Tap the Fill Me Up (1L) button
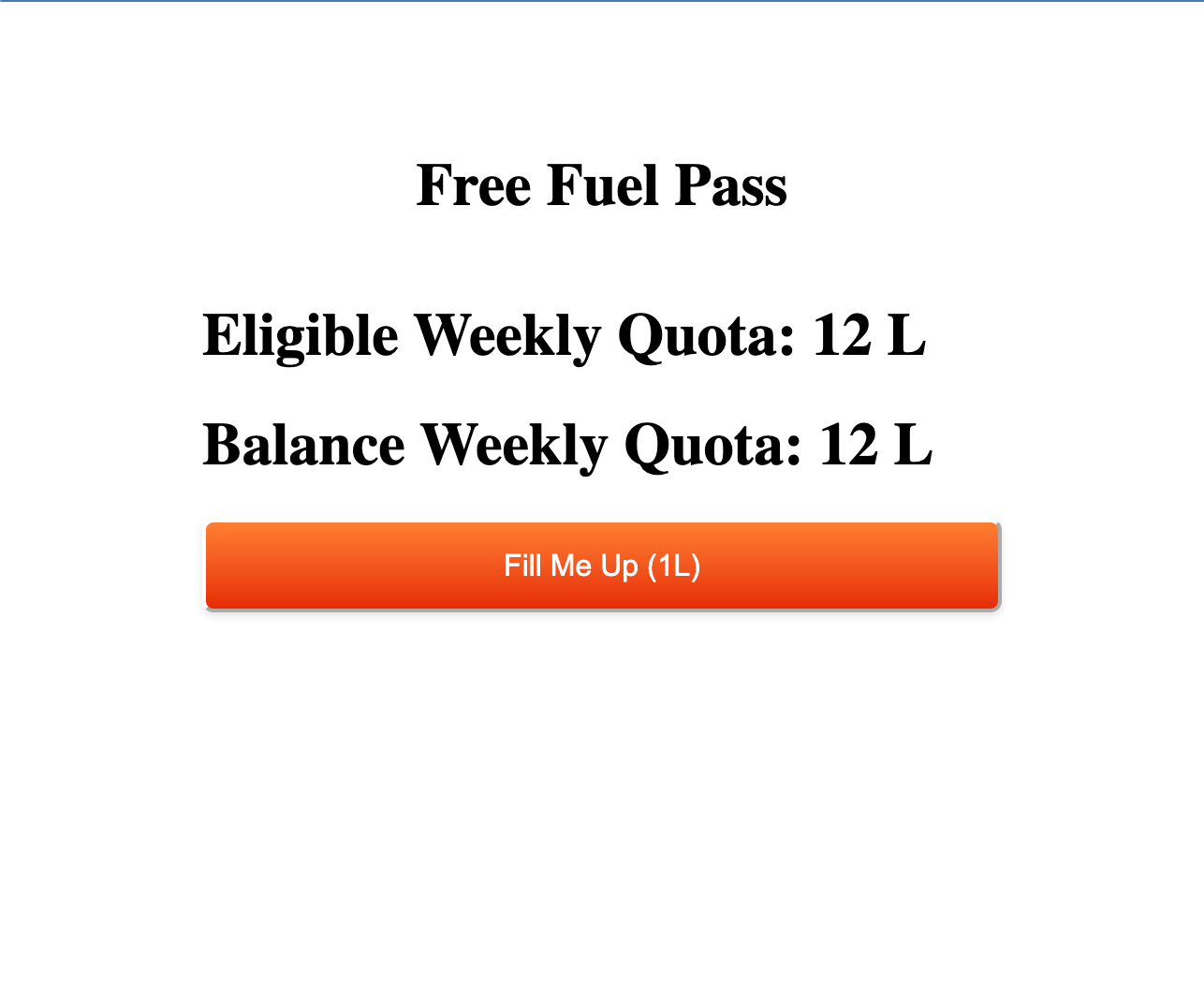The height and width of the screenshot is (985, 1204). pos(602,566)
